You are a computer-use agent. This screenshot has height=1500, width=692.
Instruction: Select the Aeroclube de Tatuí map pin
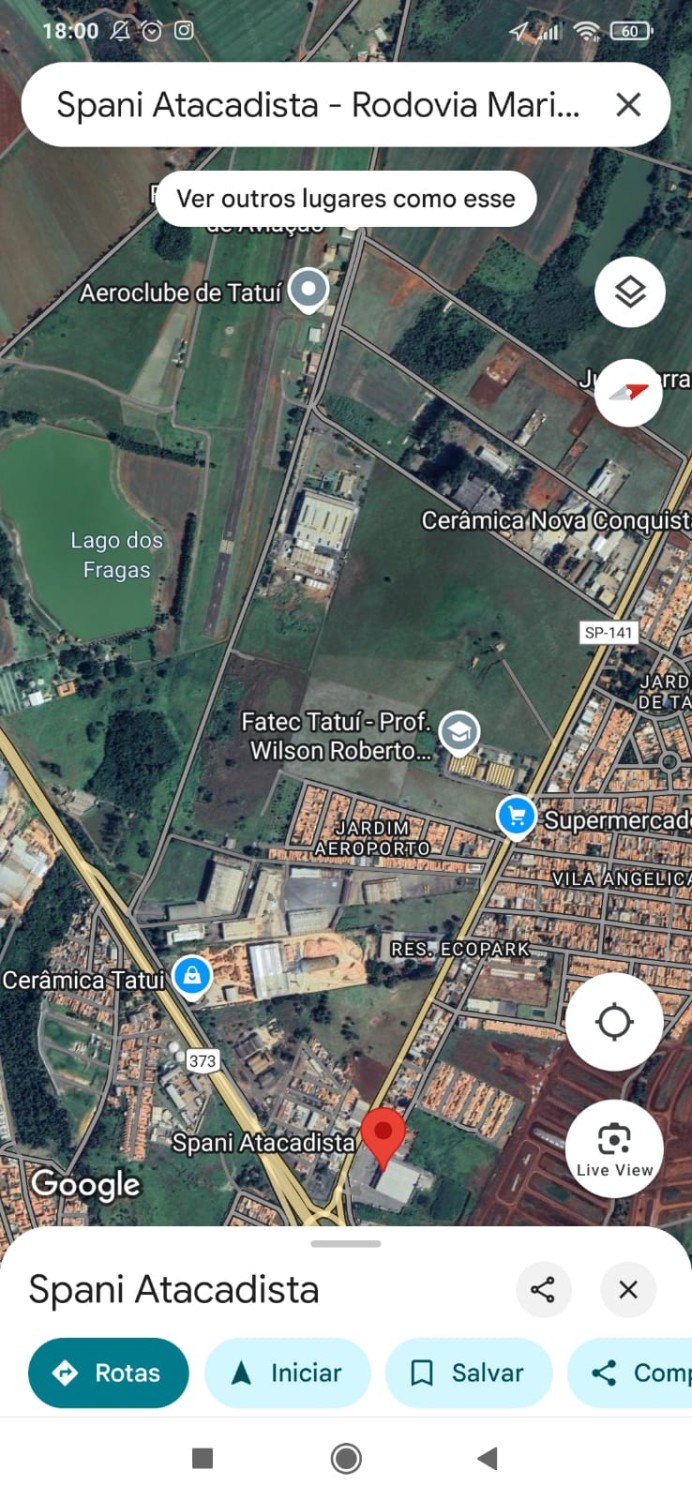(309, 290)
